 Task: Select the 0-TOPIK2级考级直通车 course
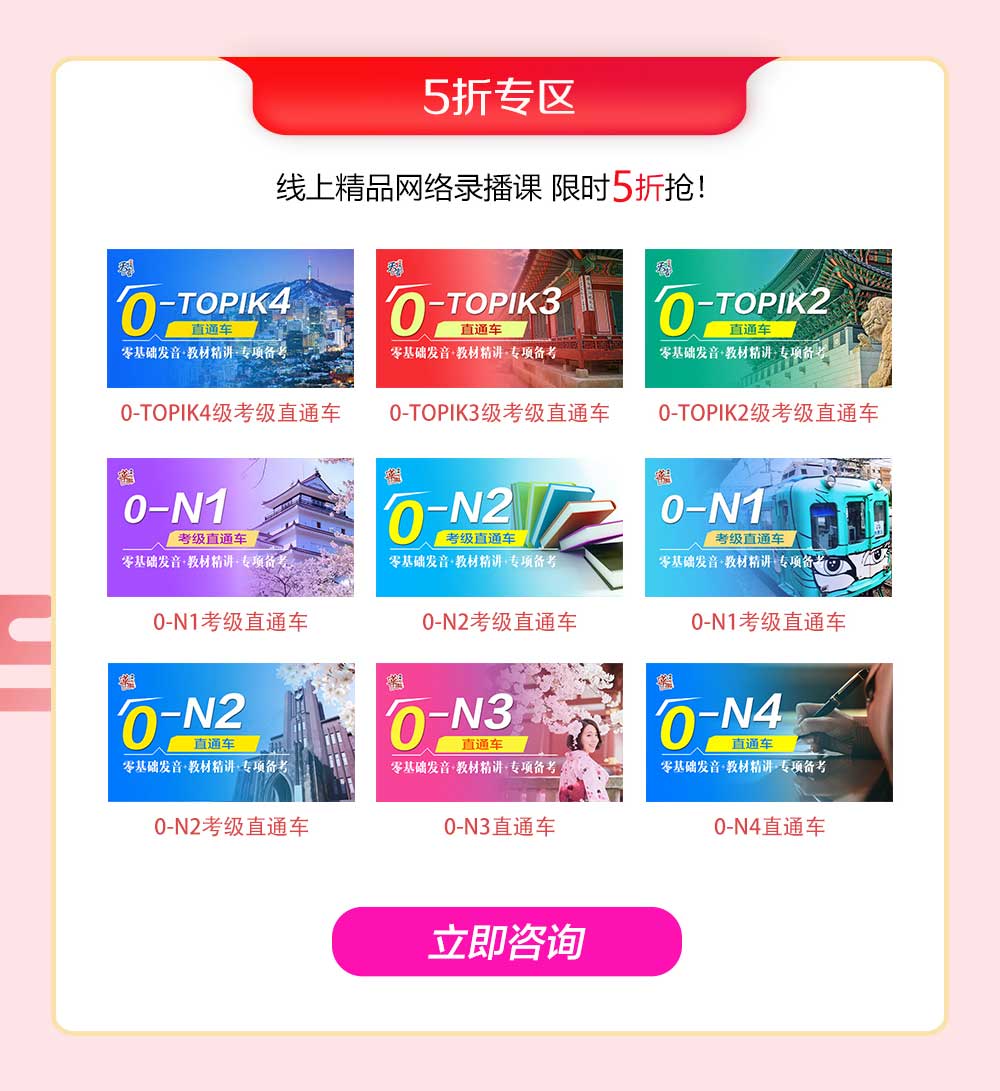[x=768, y=318]
